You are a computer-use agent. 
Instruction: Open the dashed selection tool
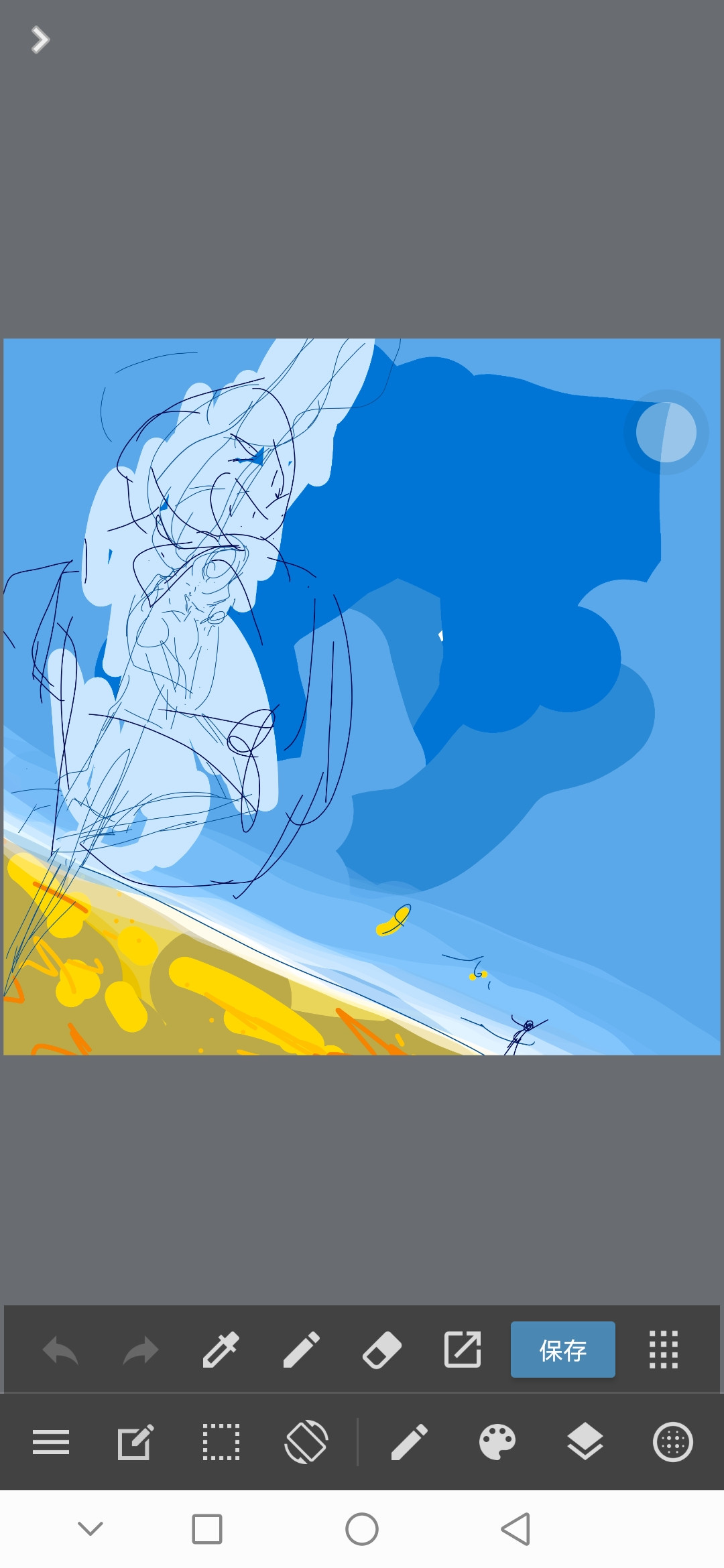pos(221,1442)
